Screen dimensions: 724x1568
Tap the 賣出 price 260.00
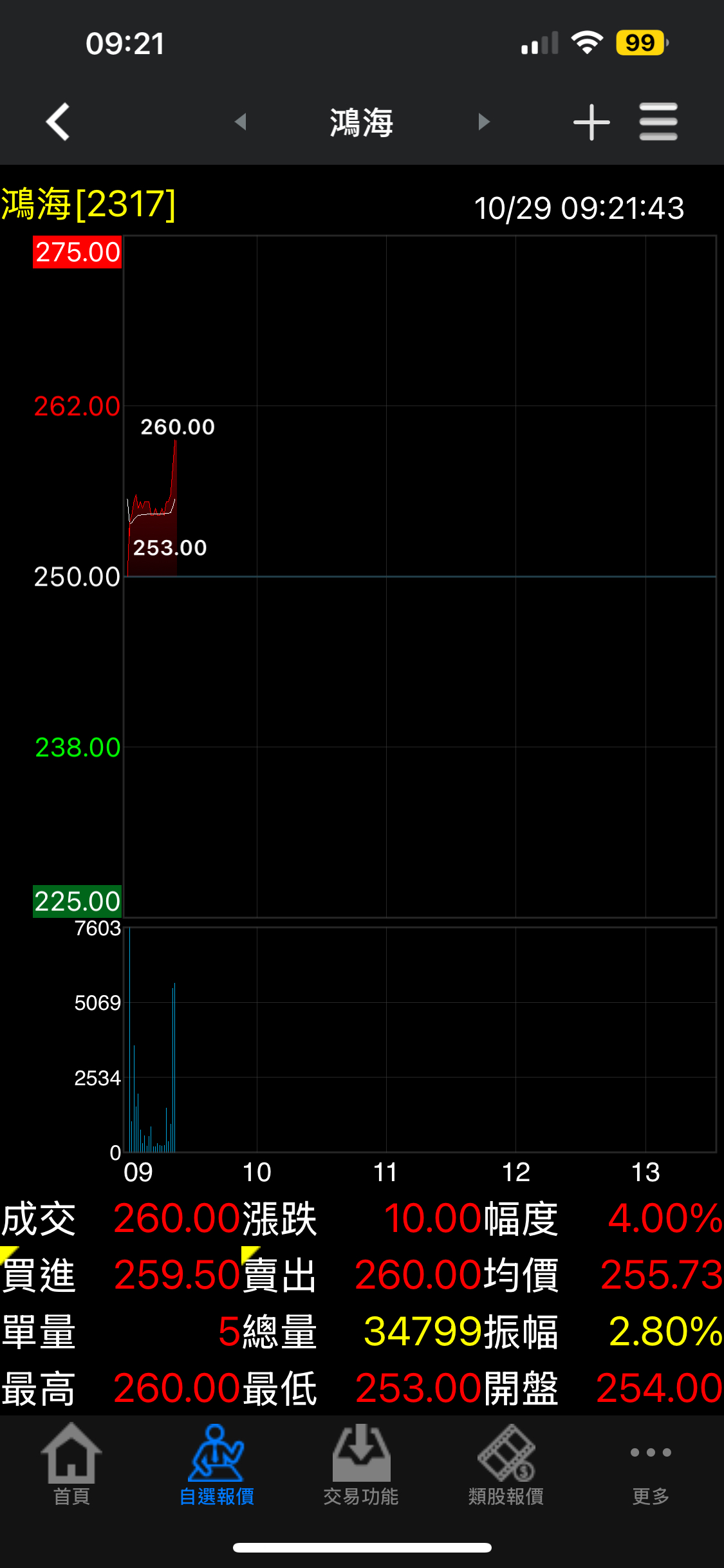[x=418, y=1274]
